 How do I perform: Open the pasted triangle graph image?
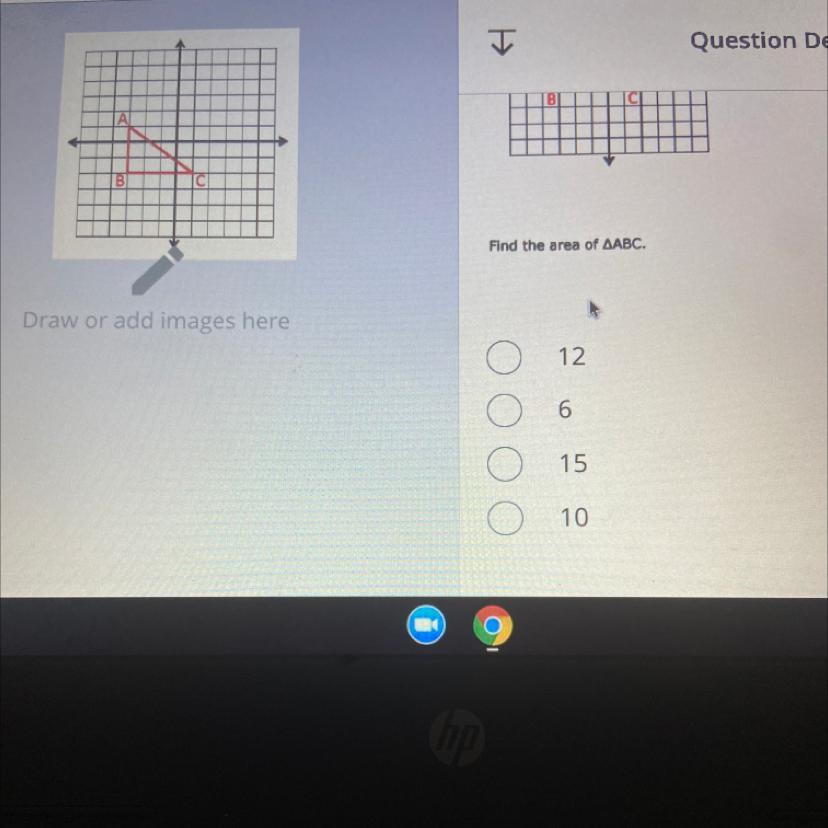click(176, 143)
